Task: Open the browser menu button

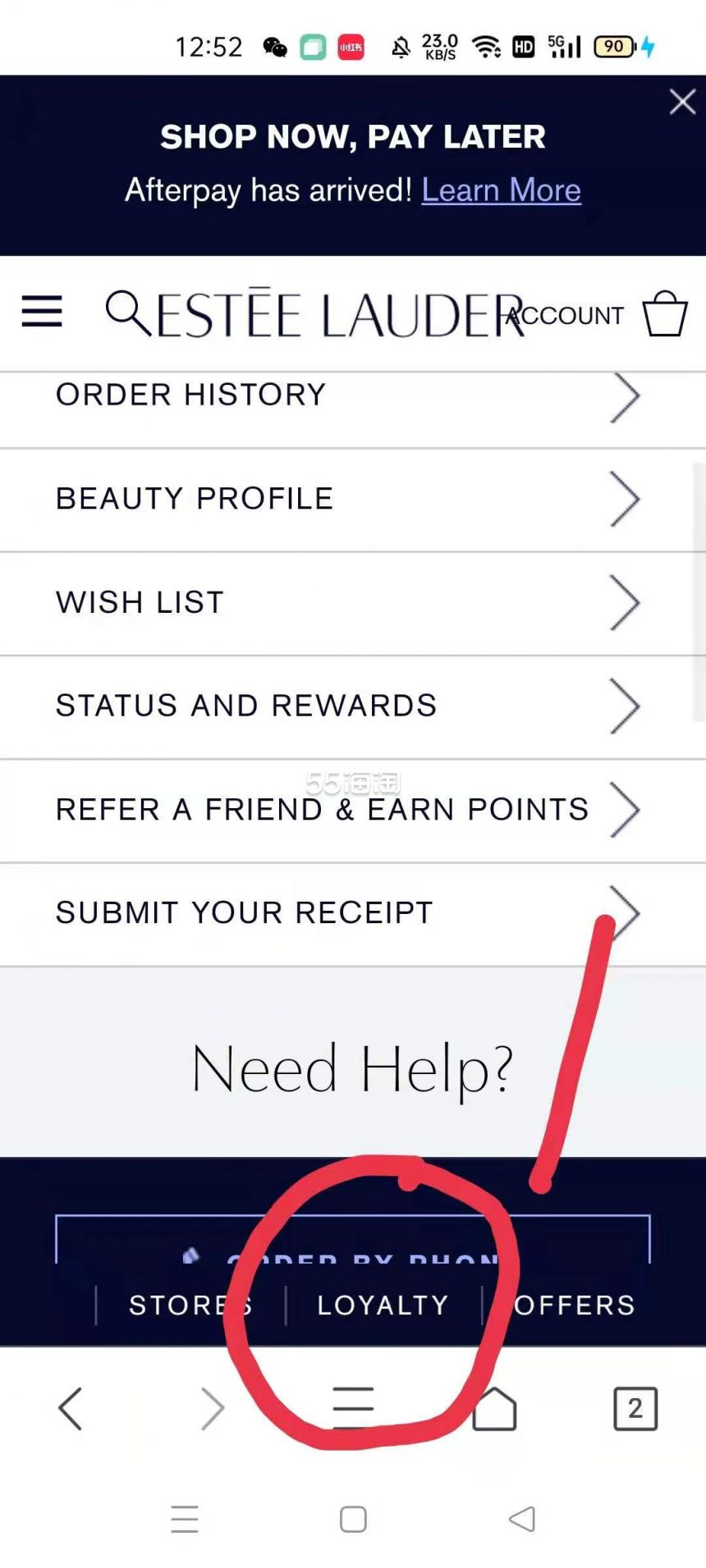Action: coord(353,1408)
